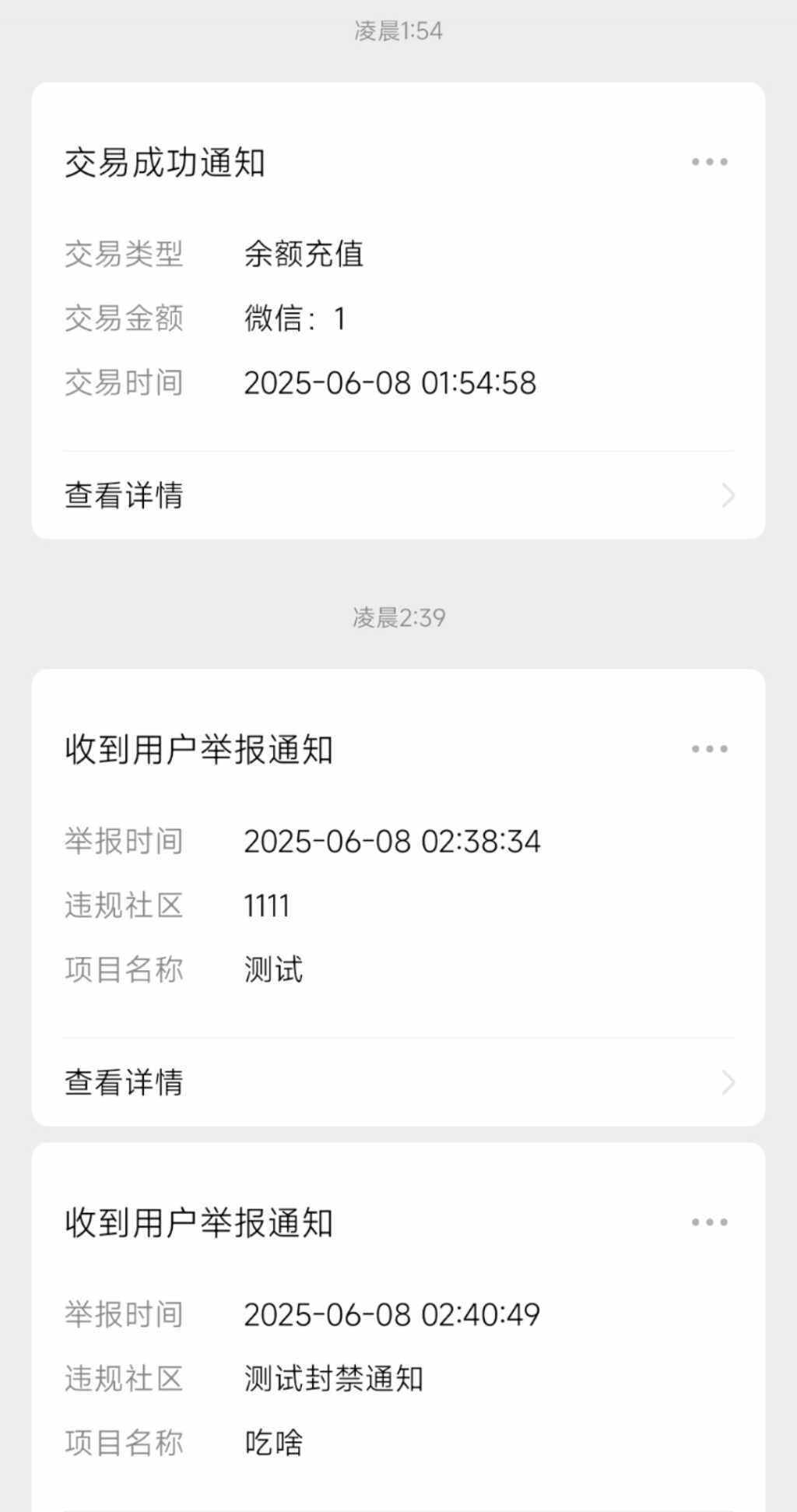Expand details of the transaction notification card
Image resolution: width=797 pixels, height=1512 pixels.
(x=124, y=495)
